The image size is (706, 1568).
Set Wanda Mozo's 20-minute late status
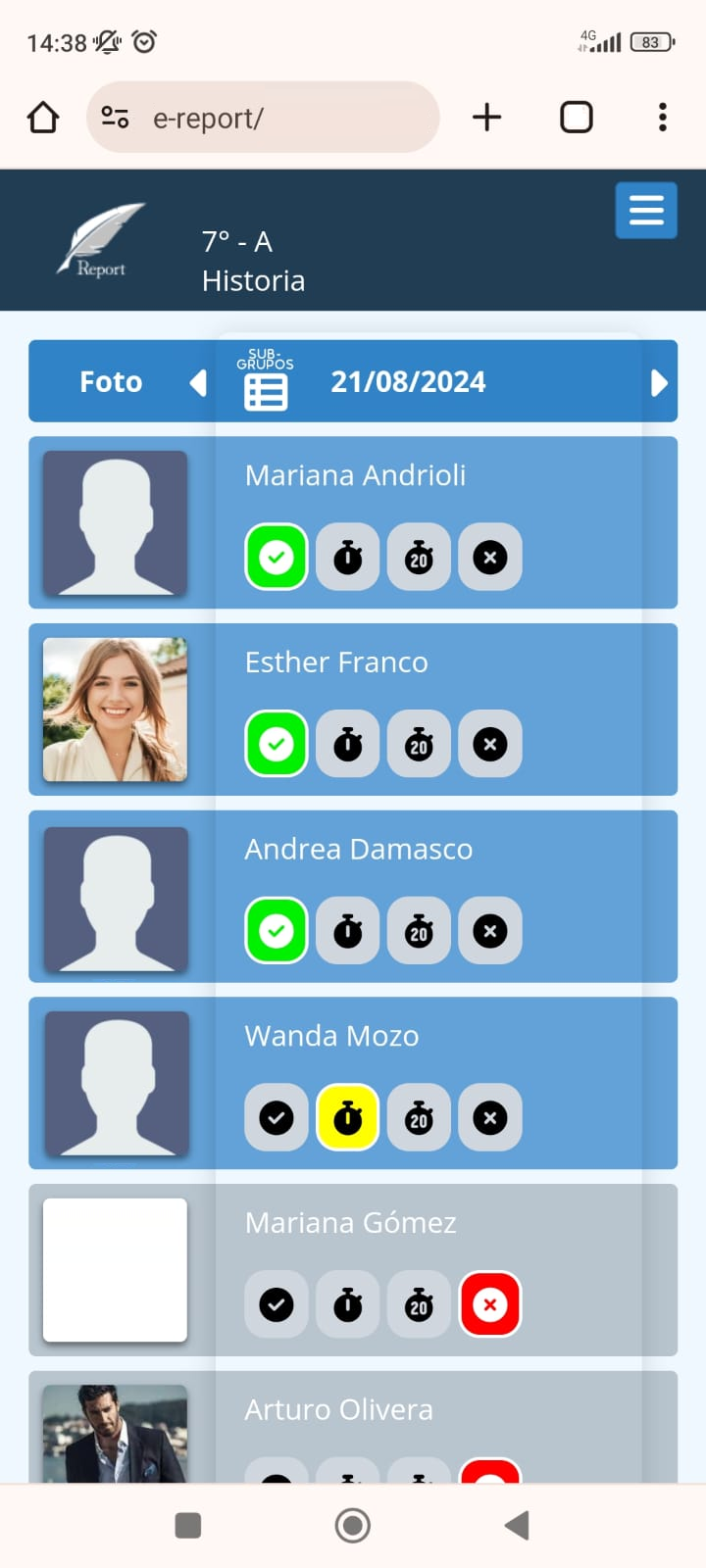click(420, 1118)
